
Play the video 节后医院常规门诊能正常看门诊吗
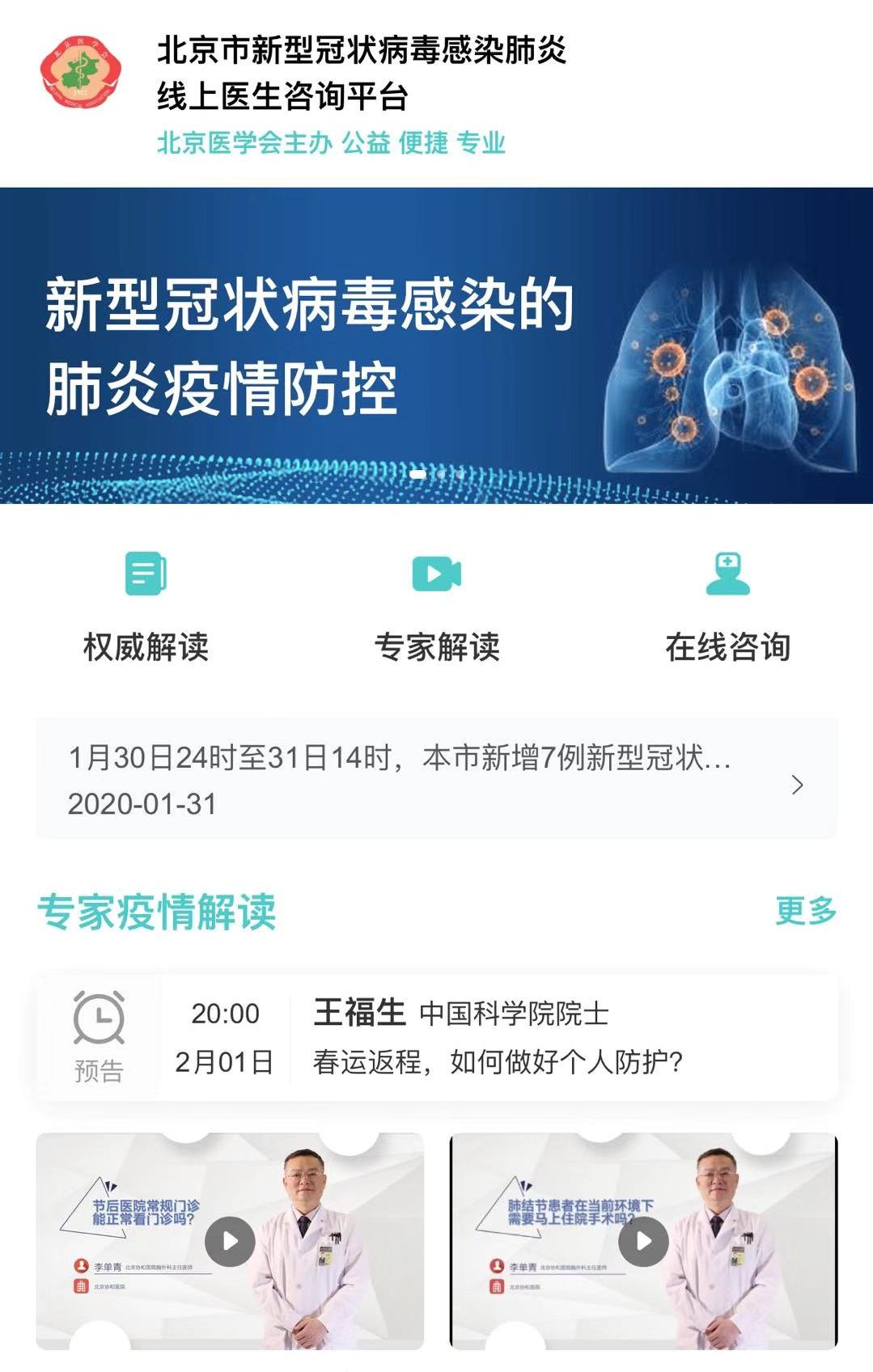click(230, 1241)
